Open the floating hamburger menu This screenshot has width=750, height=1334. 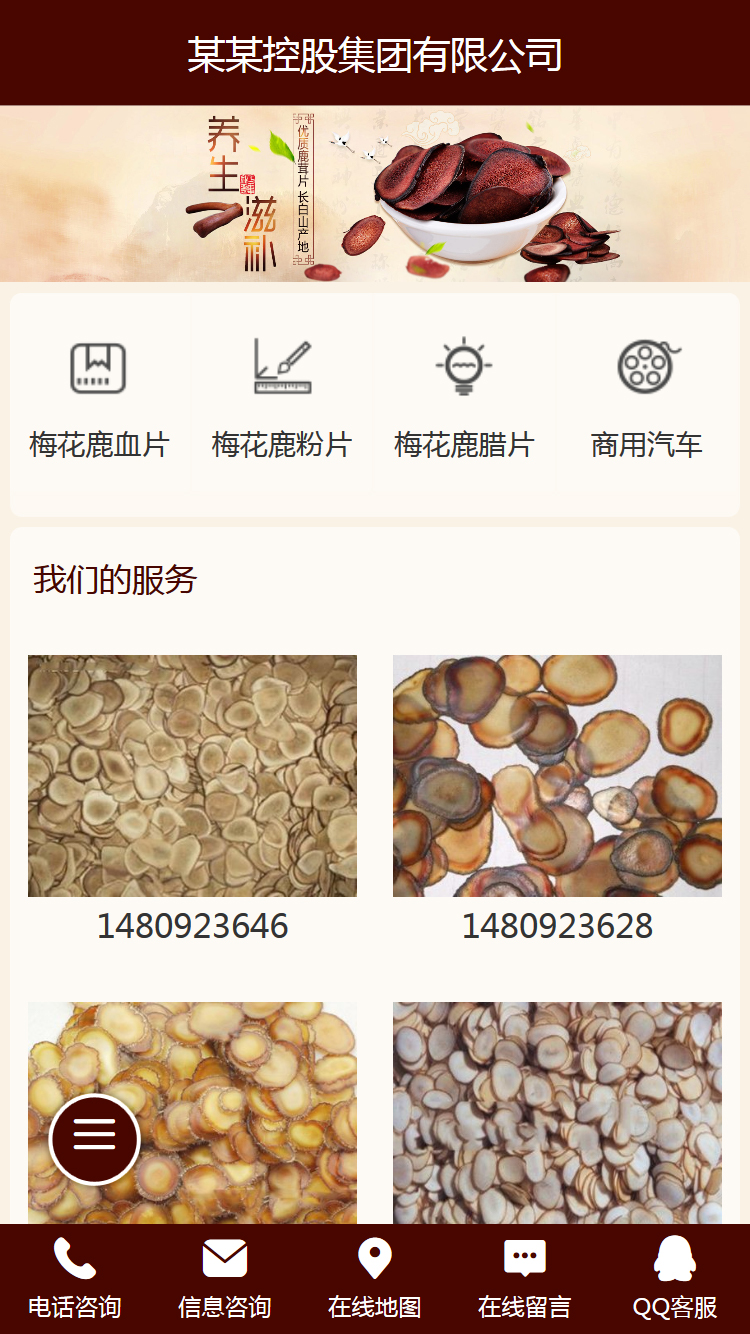(95, 1139)
